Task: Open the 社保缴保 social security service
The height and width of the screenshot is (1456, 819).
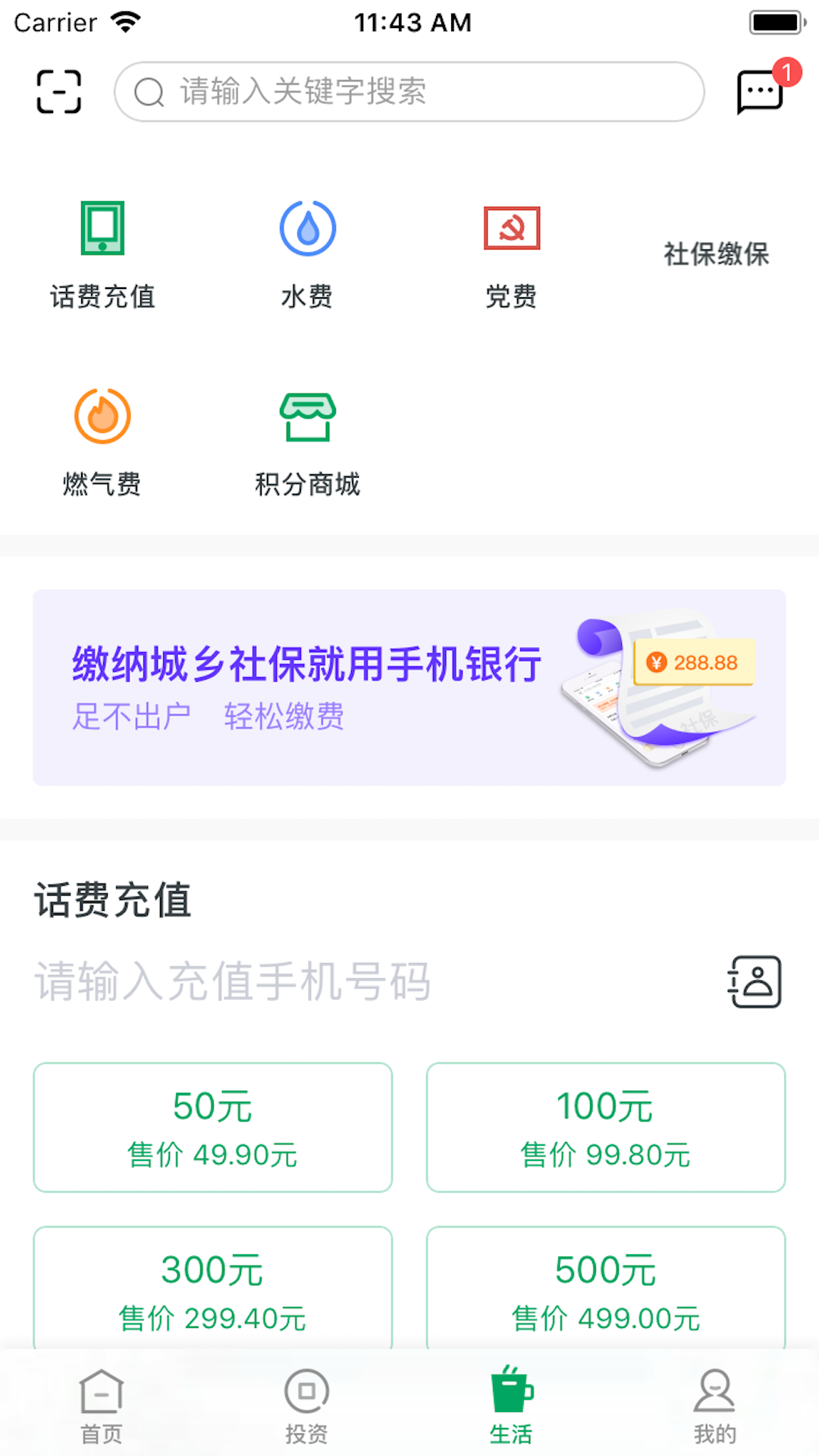Action: [716, 255]
